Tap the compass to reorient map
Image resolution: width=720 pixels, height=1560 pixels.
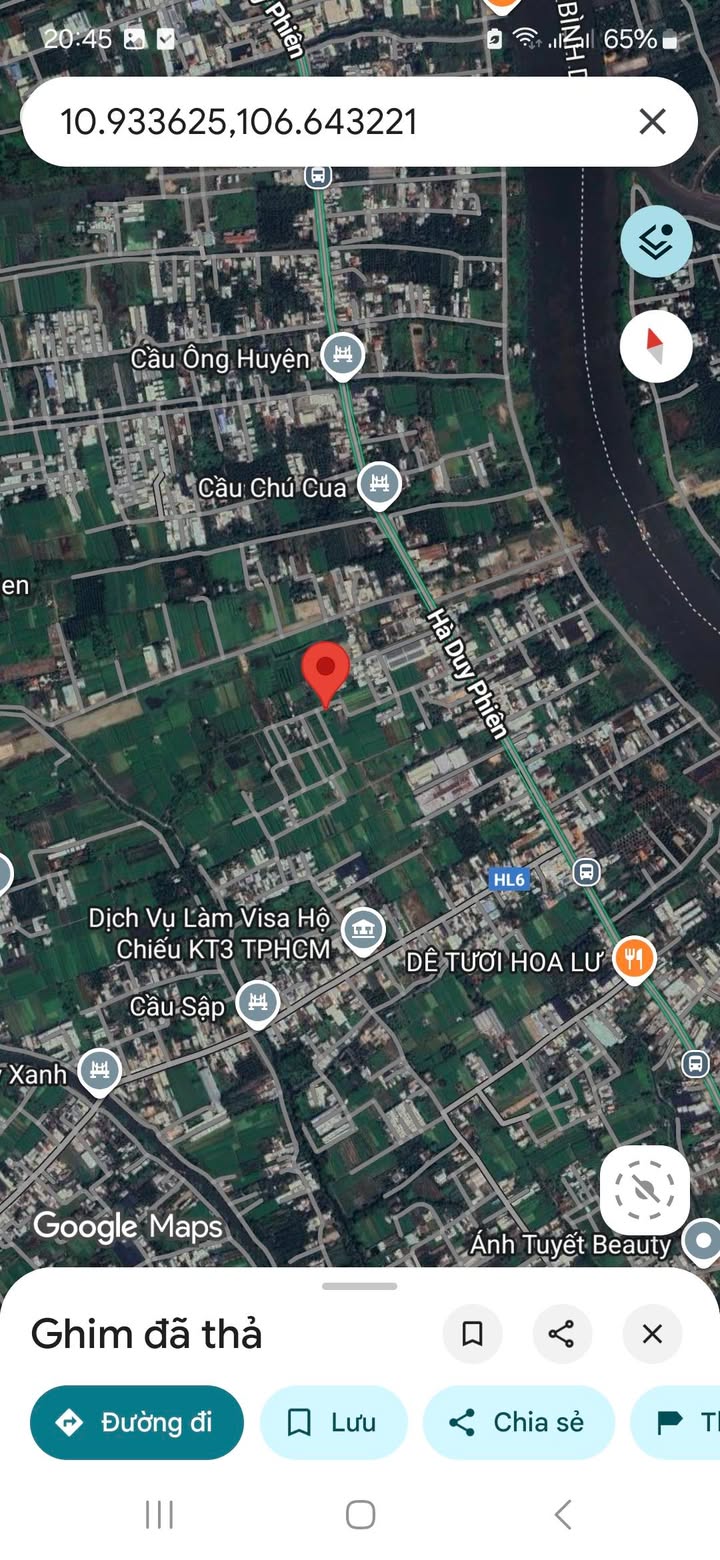[x=656, y=346]
